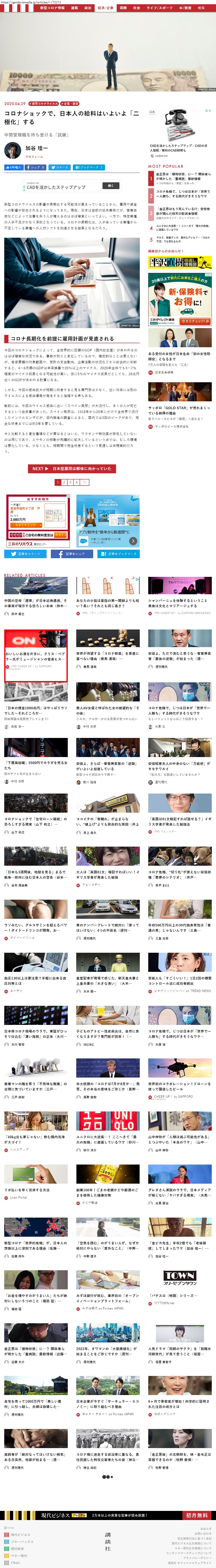This screenshot has width=216, height=1568.
Task: Tweet the article with 記事をツイート
Action: 25,554
